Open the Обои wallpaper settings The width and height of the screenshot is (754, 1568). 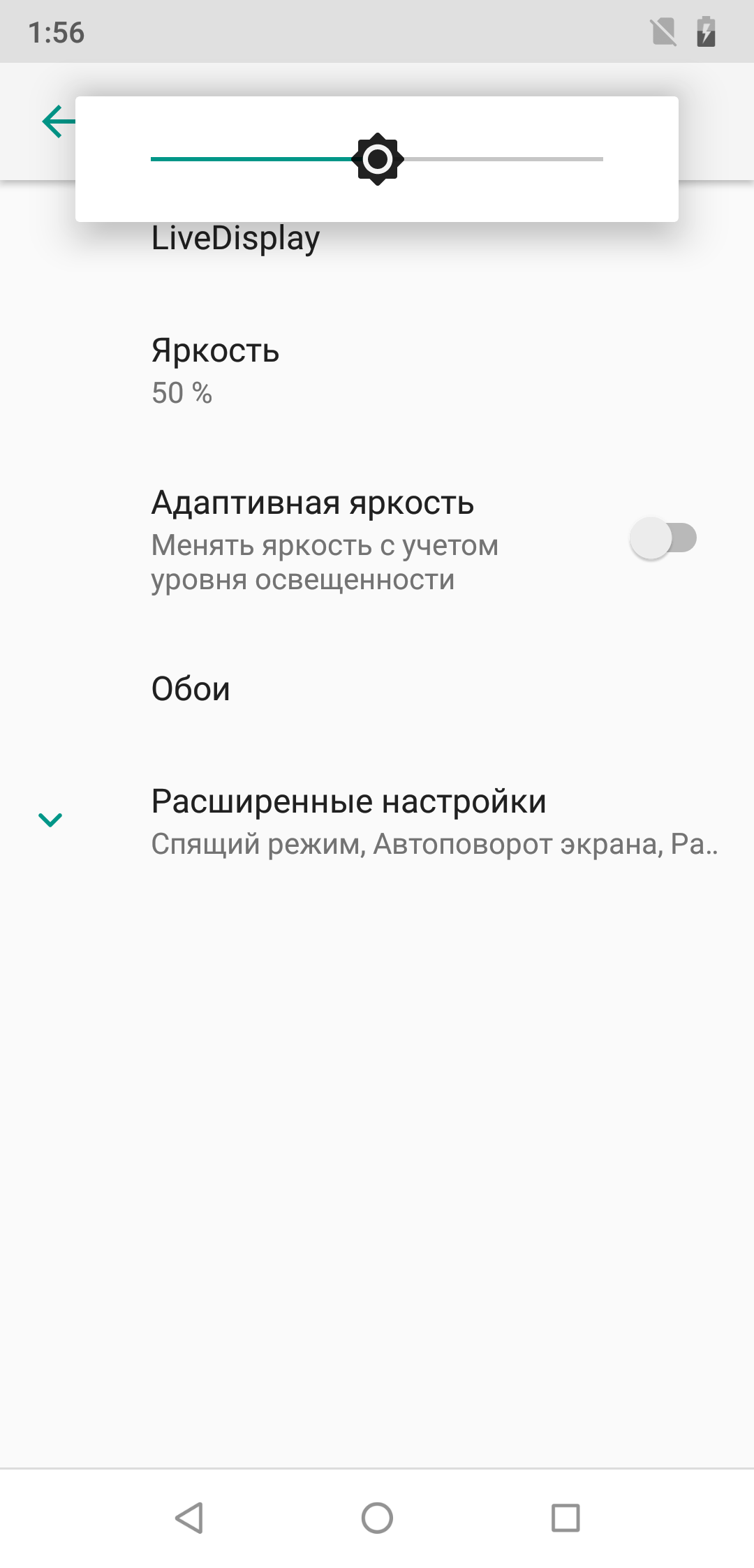(x=191, y=689)
